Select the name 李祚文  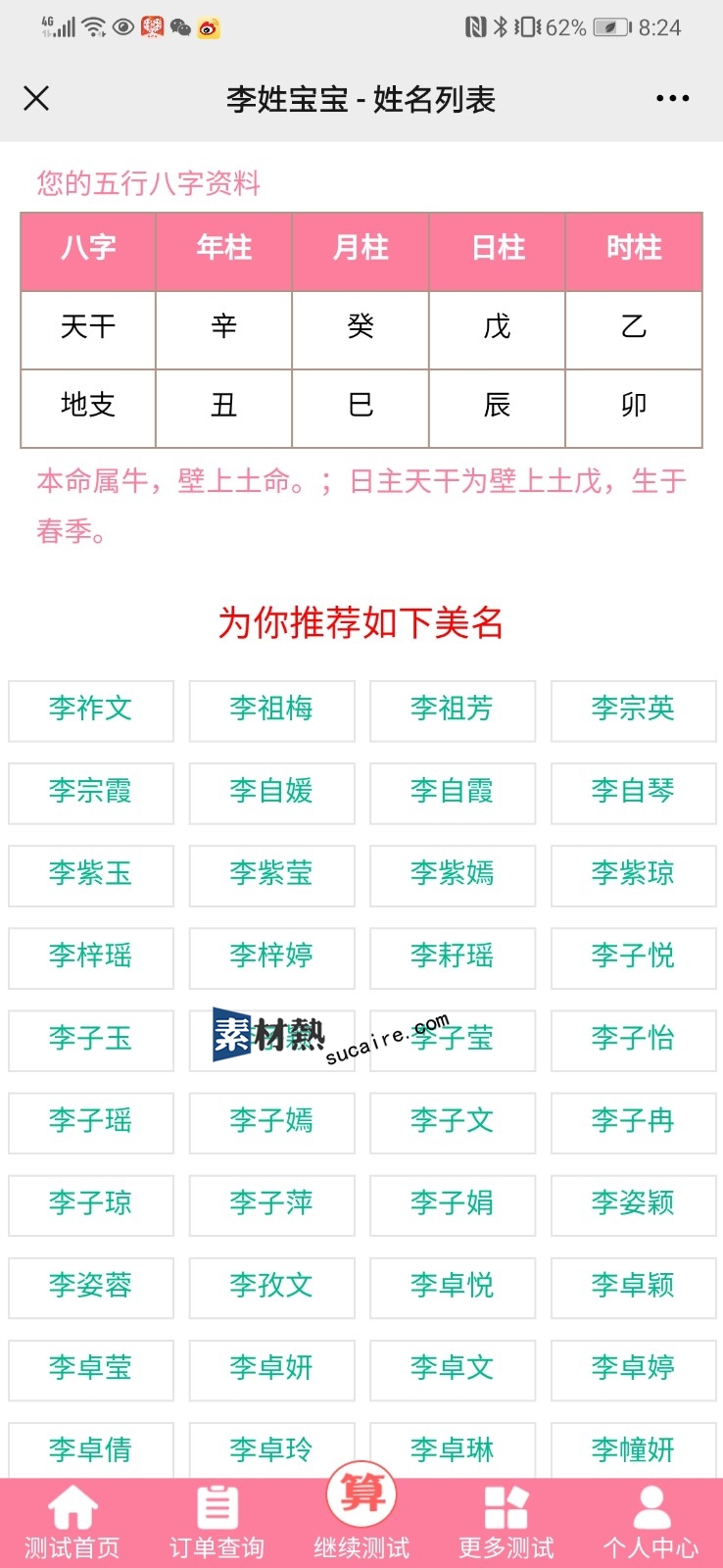[91, 710]
